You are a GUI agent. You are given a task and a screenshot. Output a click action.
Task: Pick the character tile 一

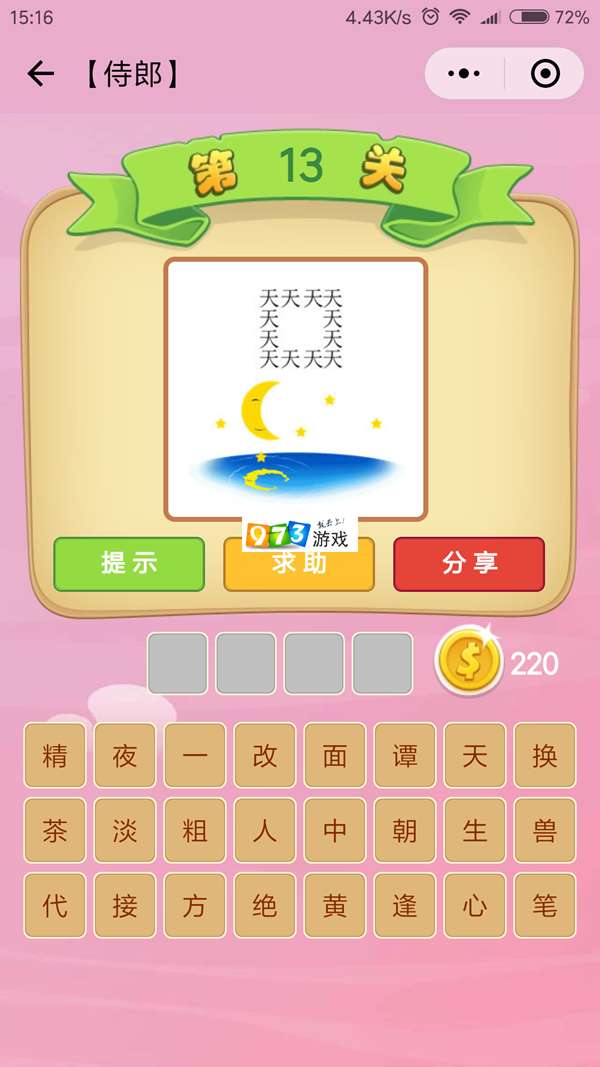pyautogui.click(x=195, y=756)
